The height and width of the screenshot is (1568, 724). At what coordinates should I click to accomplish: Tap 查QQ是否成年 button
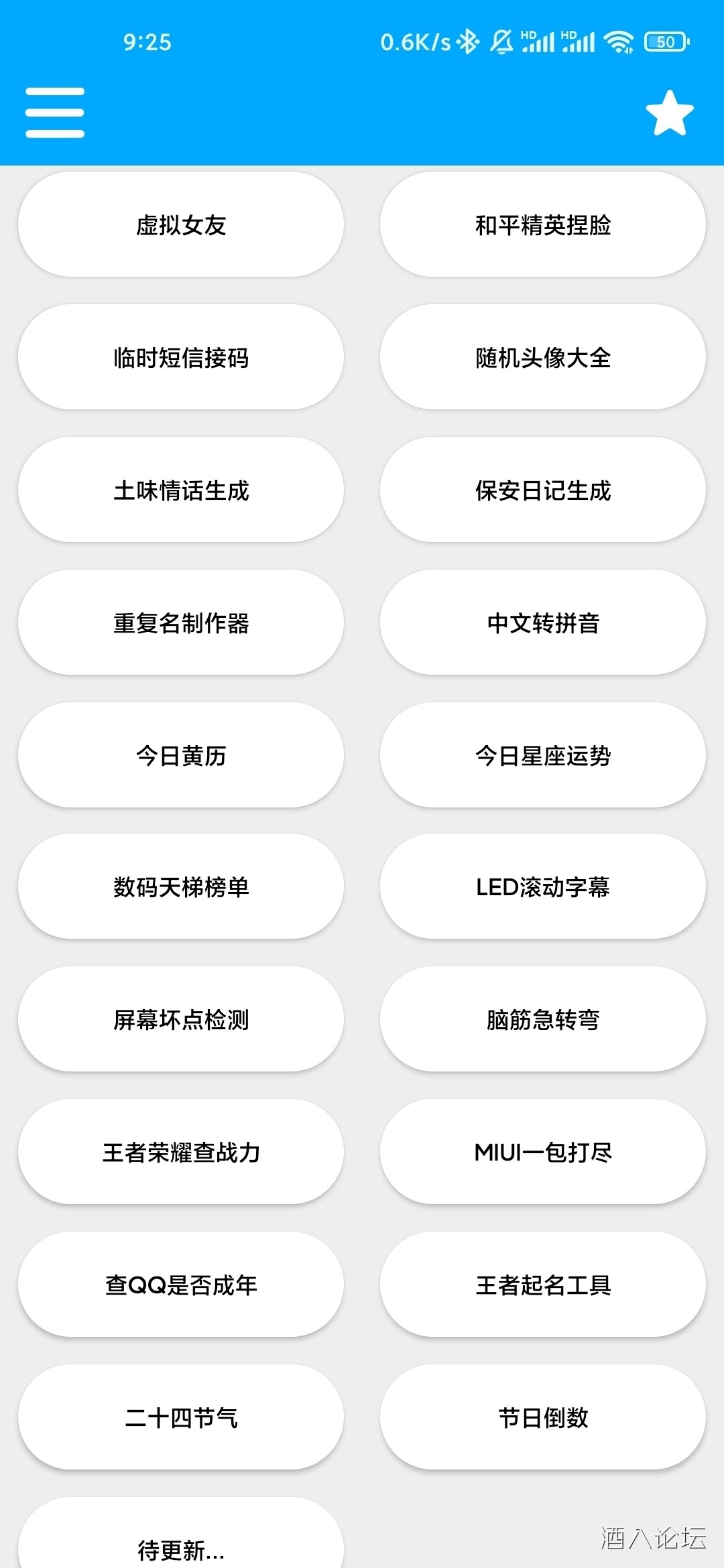tap(181, 1285)
